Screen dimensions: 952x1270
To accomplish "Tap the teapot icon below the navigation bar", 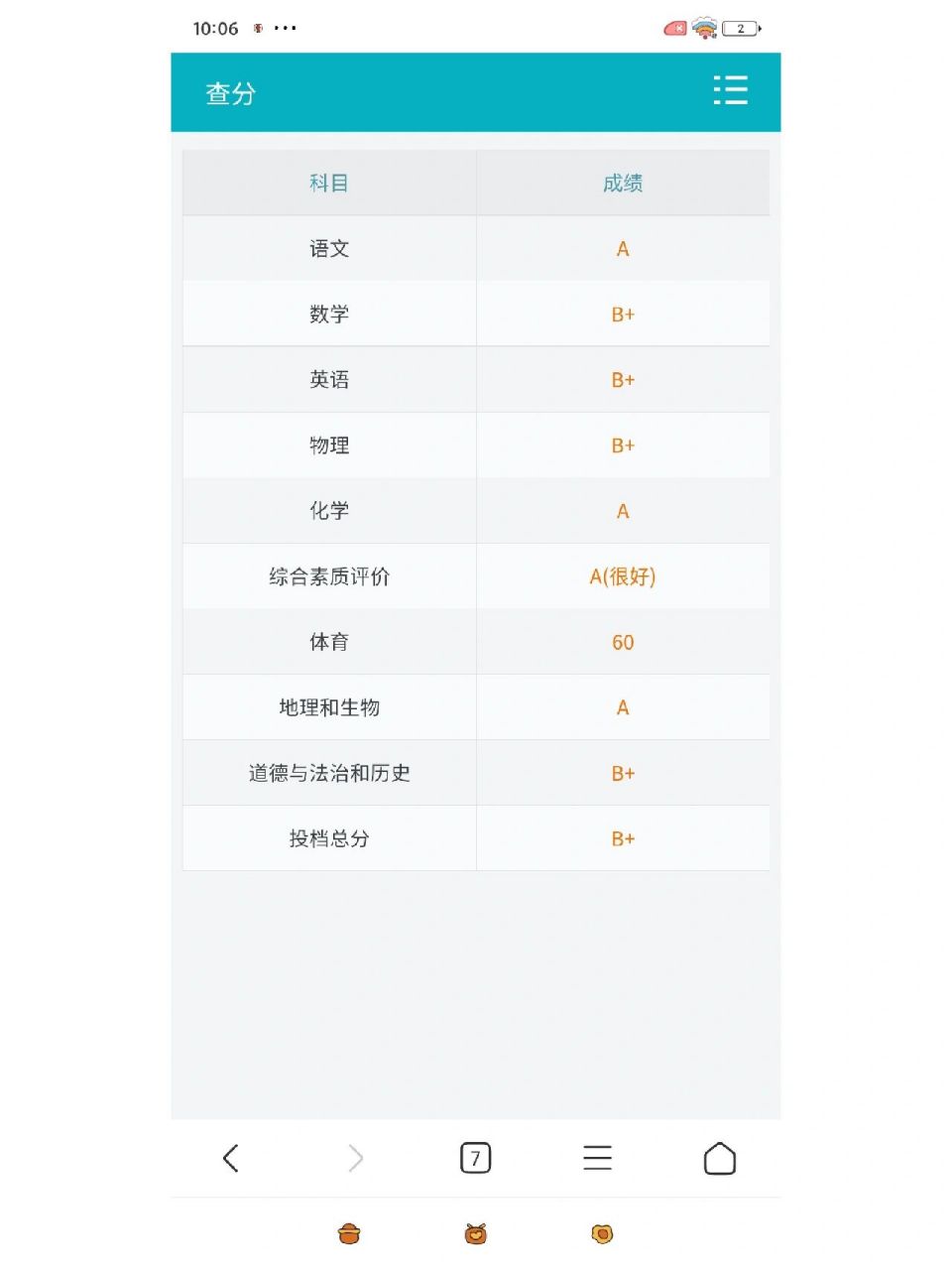I will tap(349, 1233).
